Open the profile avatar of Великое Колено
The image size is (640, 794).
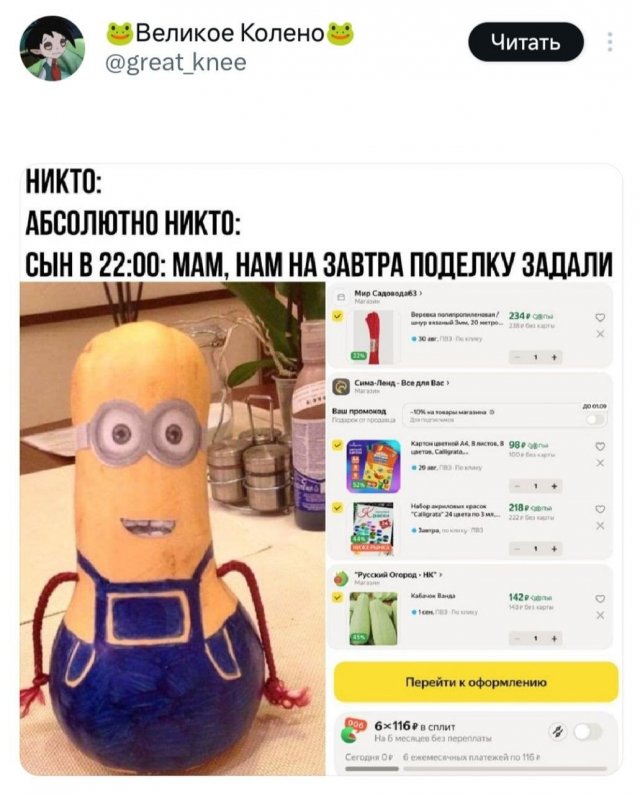(x=52, y=48)
